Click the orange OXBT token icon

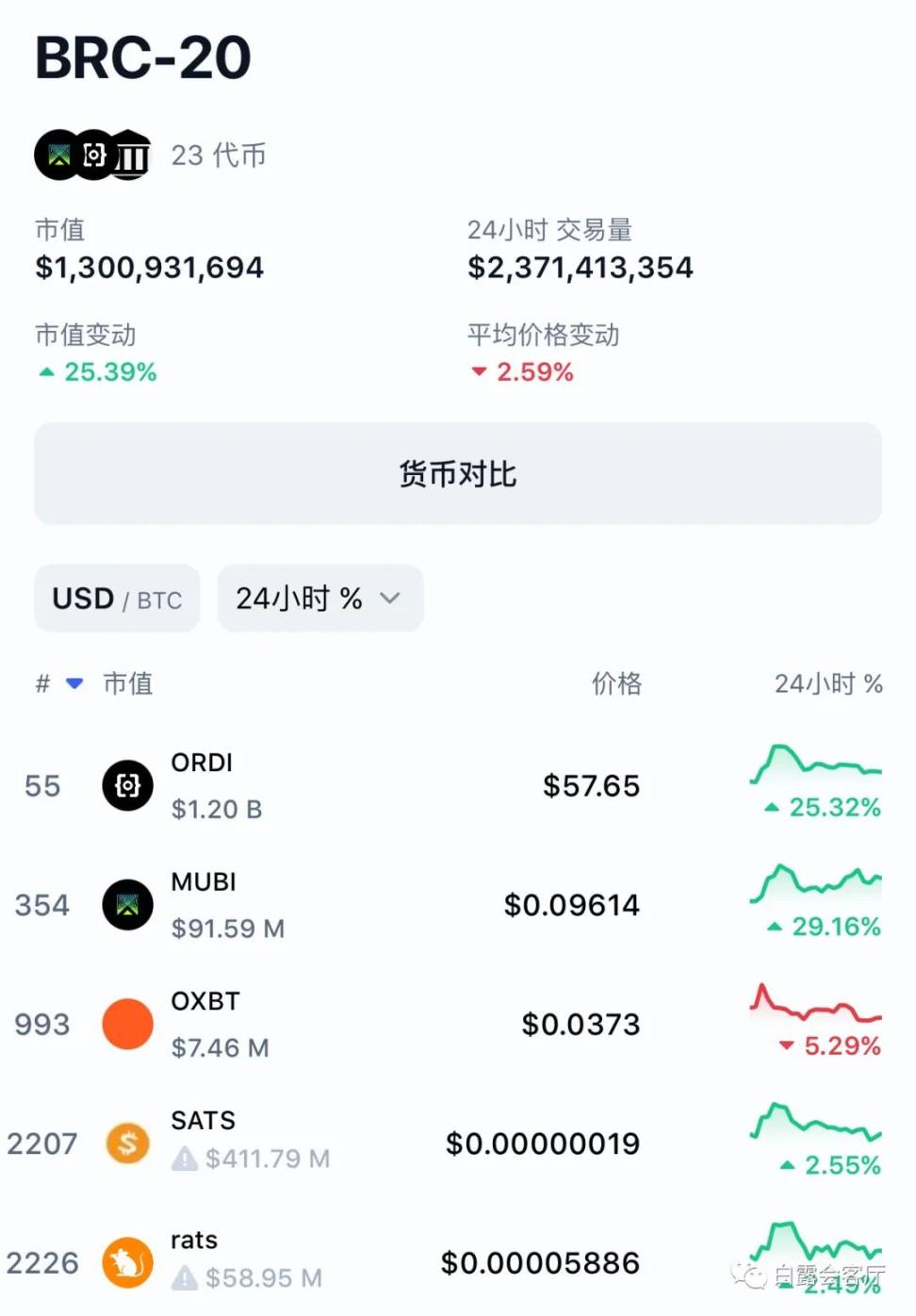tap(127, 1025)
